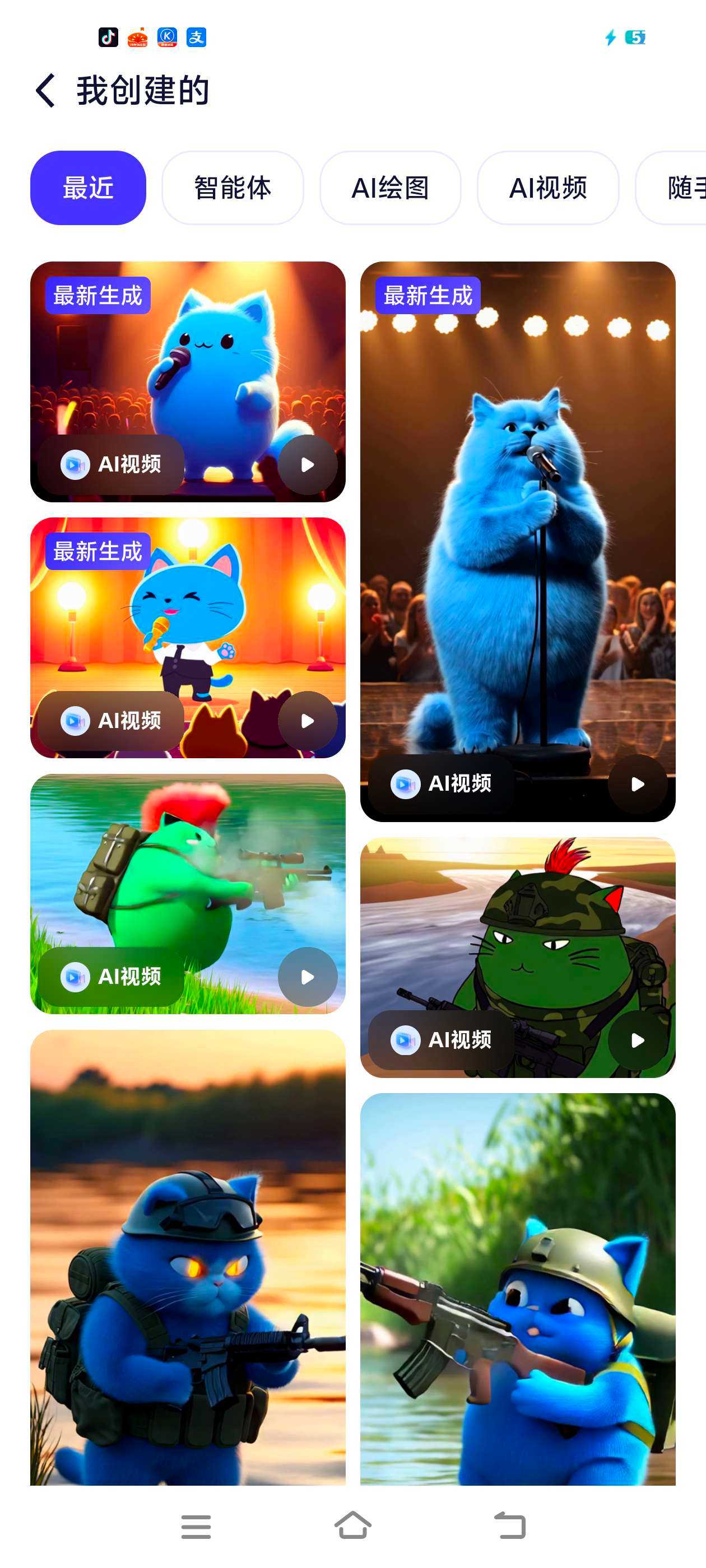Image resolution: width=706 pixels, height=1568 pixels.
Task: Play the green cat with red mohawk video
Action: click(308, 977)
